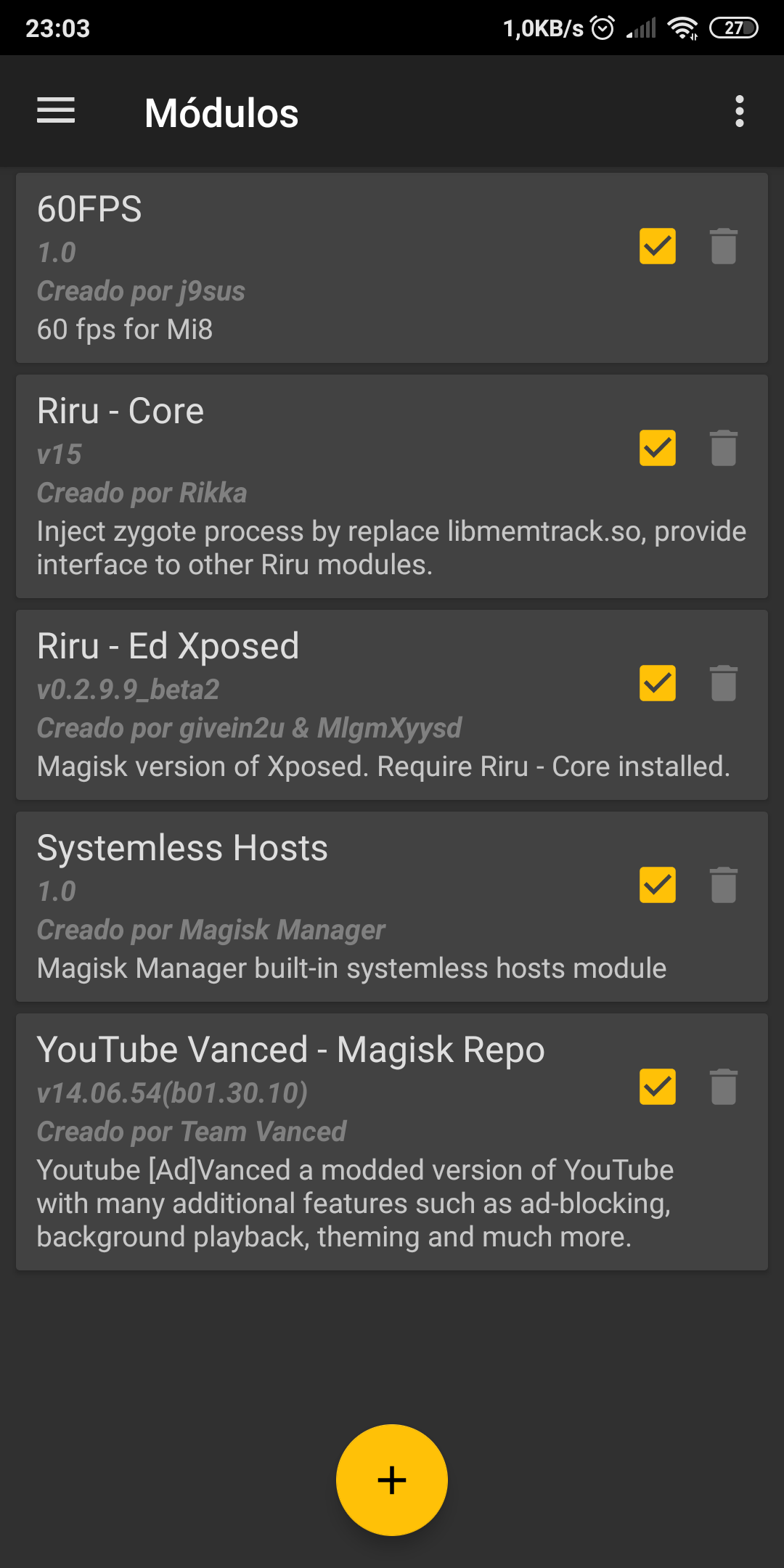Tap trash icon for Riru - Ed Xposed
The width and height of the screenshot is (784, 1568).
[723, 683]
